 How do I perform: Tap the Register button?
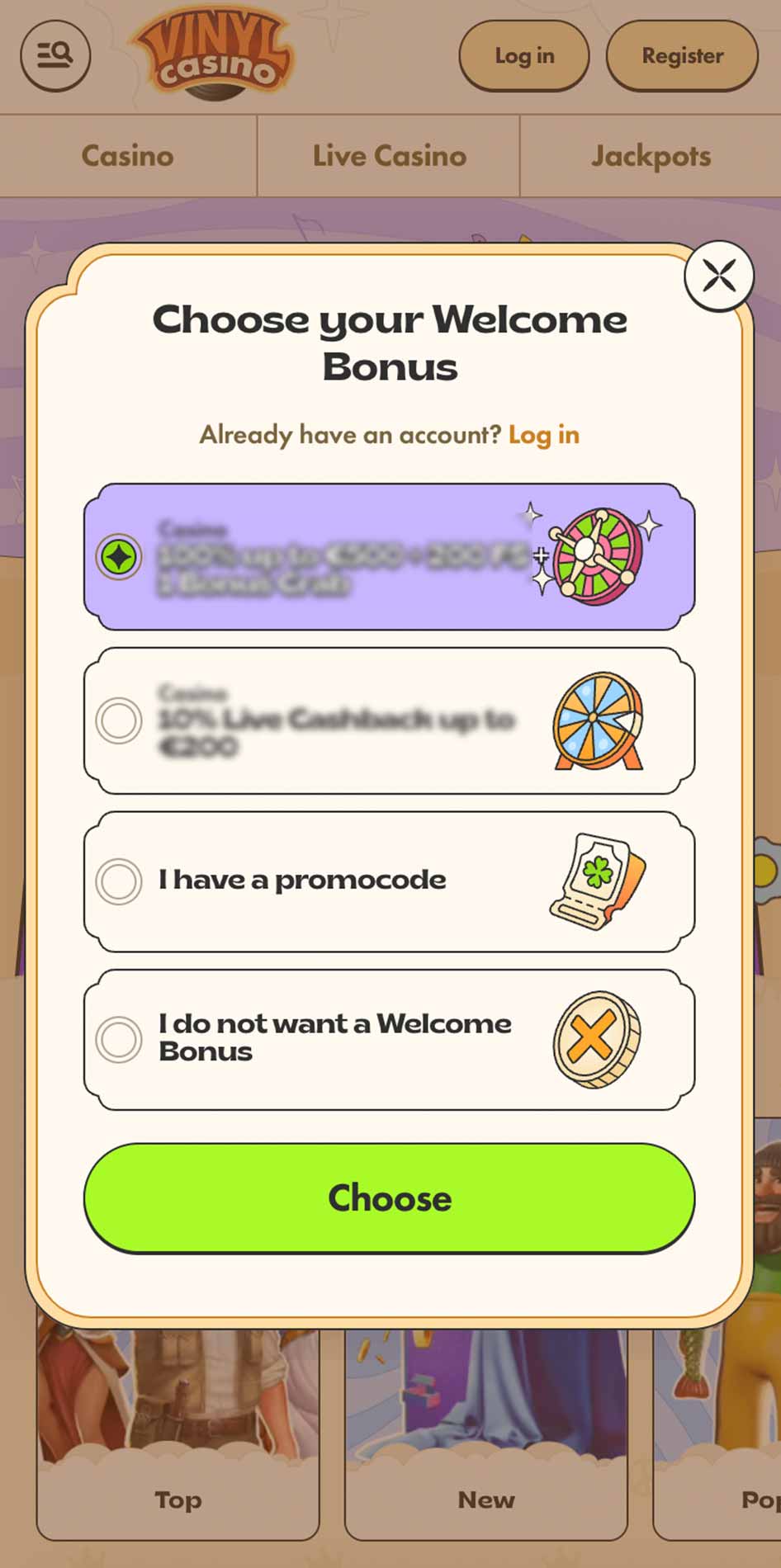point(682,55)
